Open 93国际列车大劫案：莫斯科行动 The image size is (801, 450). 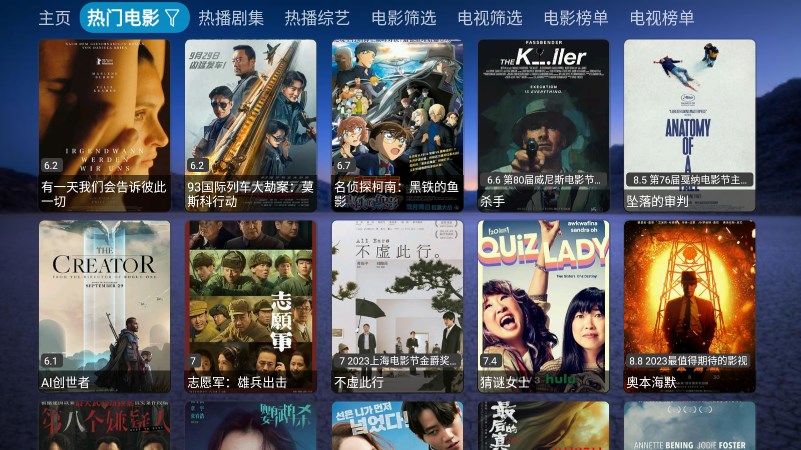click(x=251, y=125)
